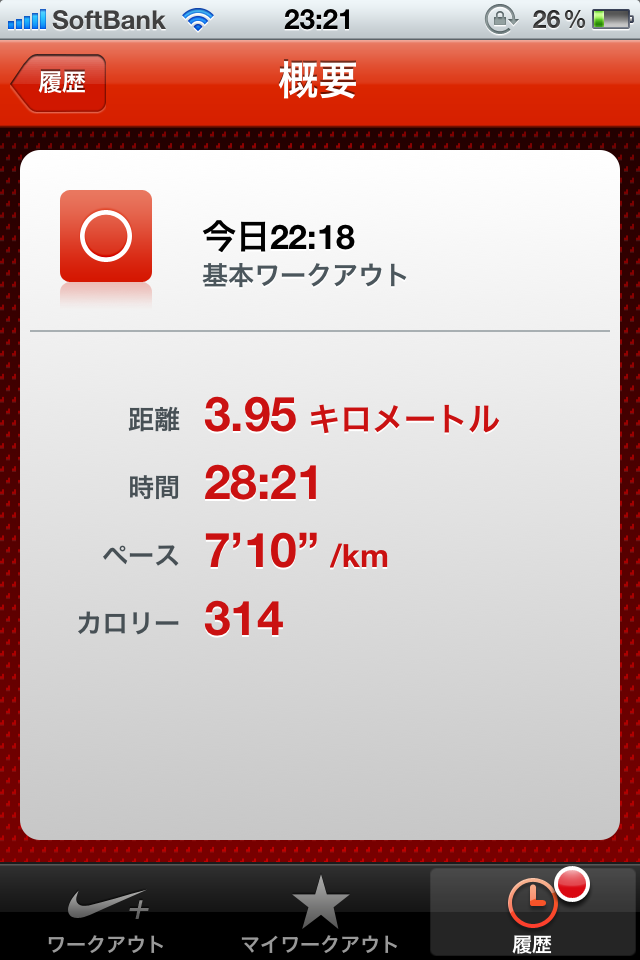Go back to 履歴 list
Image resolution: width=640 pixels, height=960 pixels.
pos(59,83)
